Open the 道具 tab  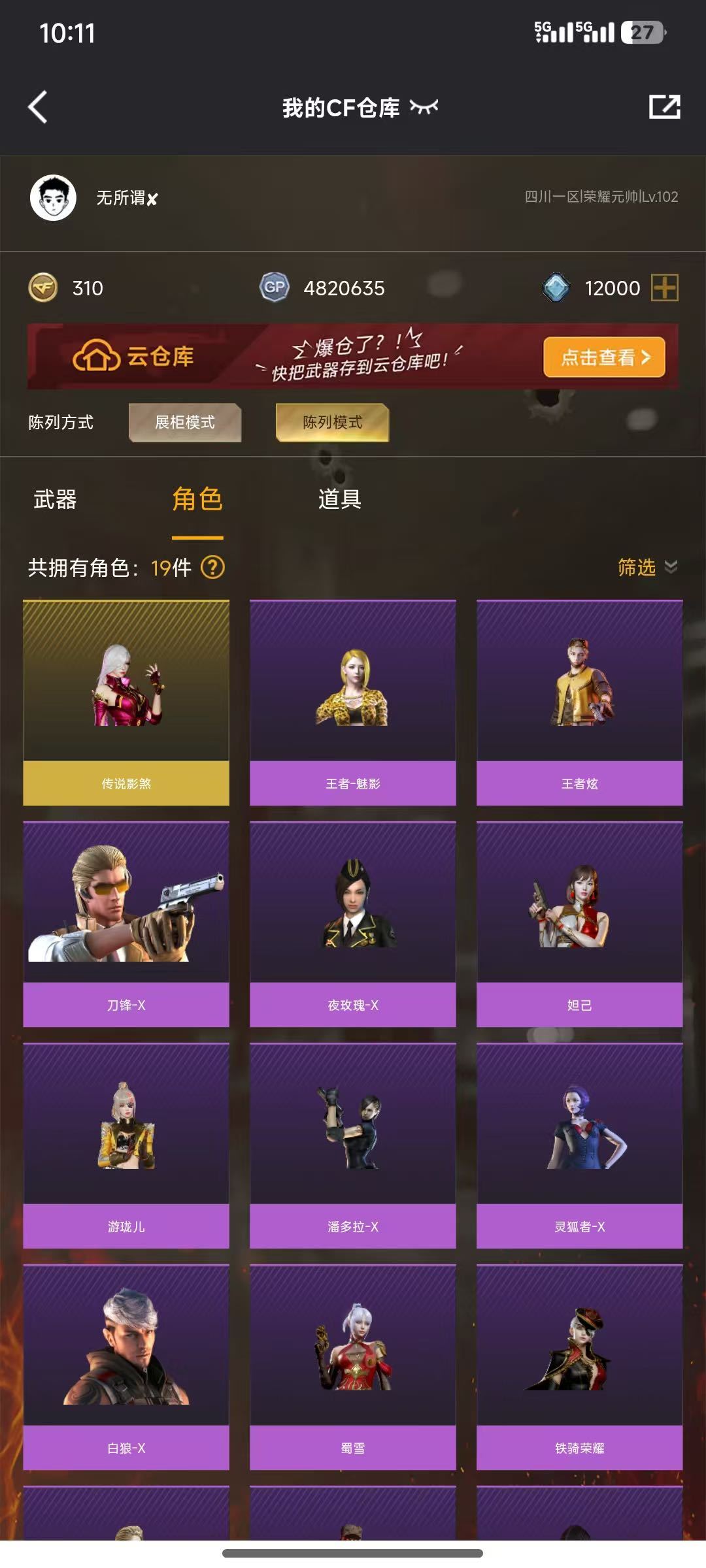(340, 500)
